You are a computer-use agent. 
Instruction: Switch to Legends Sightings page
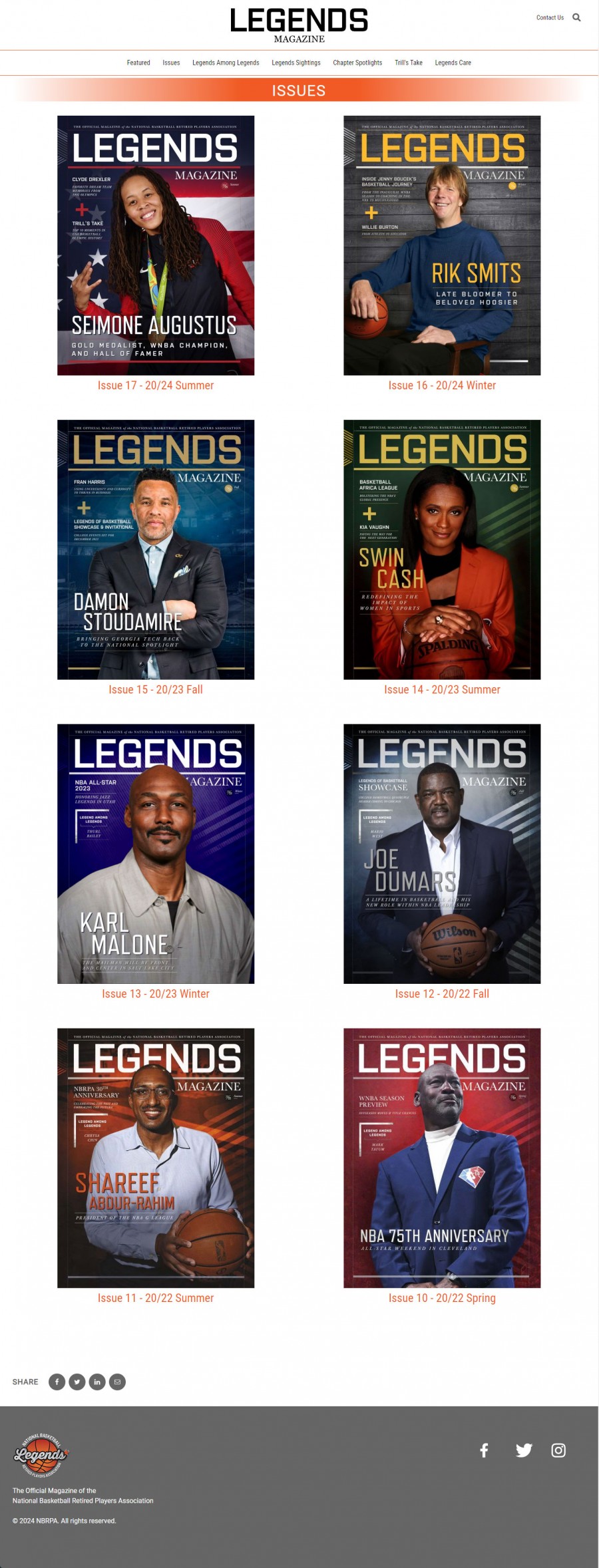(x=296, y=63)
